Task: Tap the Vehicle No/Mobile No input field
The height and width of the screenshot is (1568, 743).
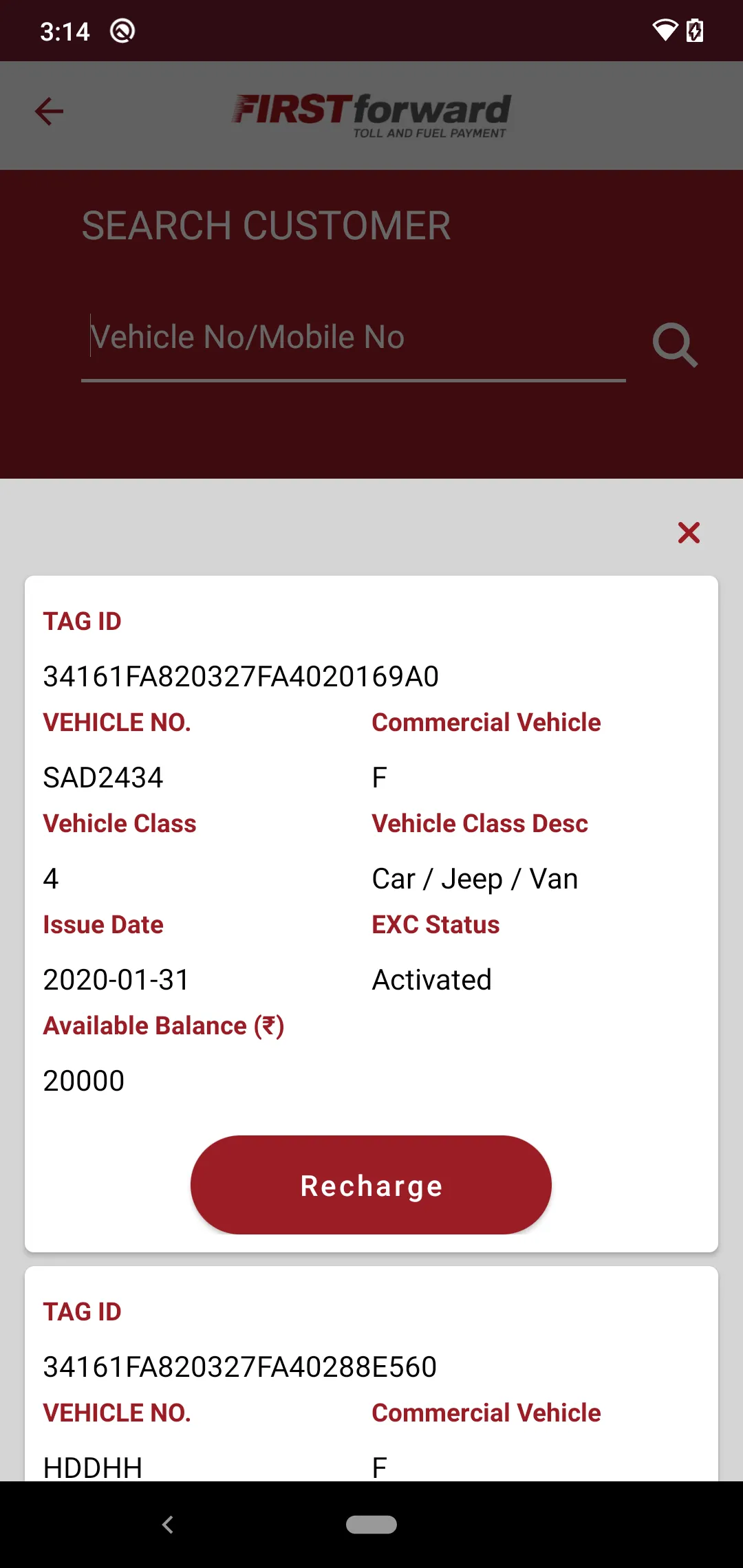Action: click(x=344, y=337)
